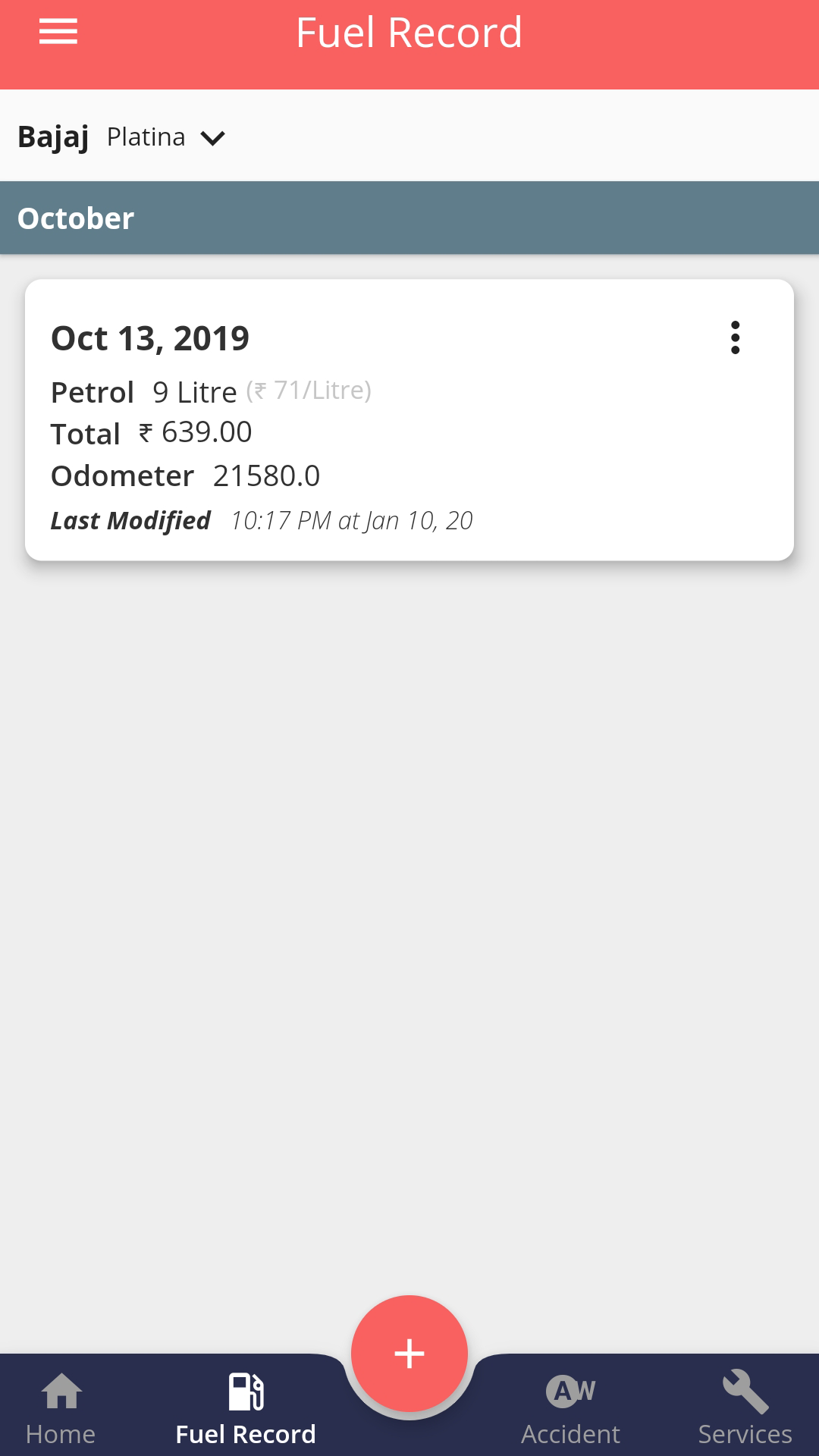Viewport: 819px width, 1456px height.
Task: Expand the Bajaj Platina vehicle dropdown
Action: tap(212, 138)
